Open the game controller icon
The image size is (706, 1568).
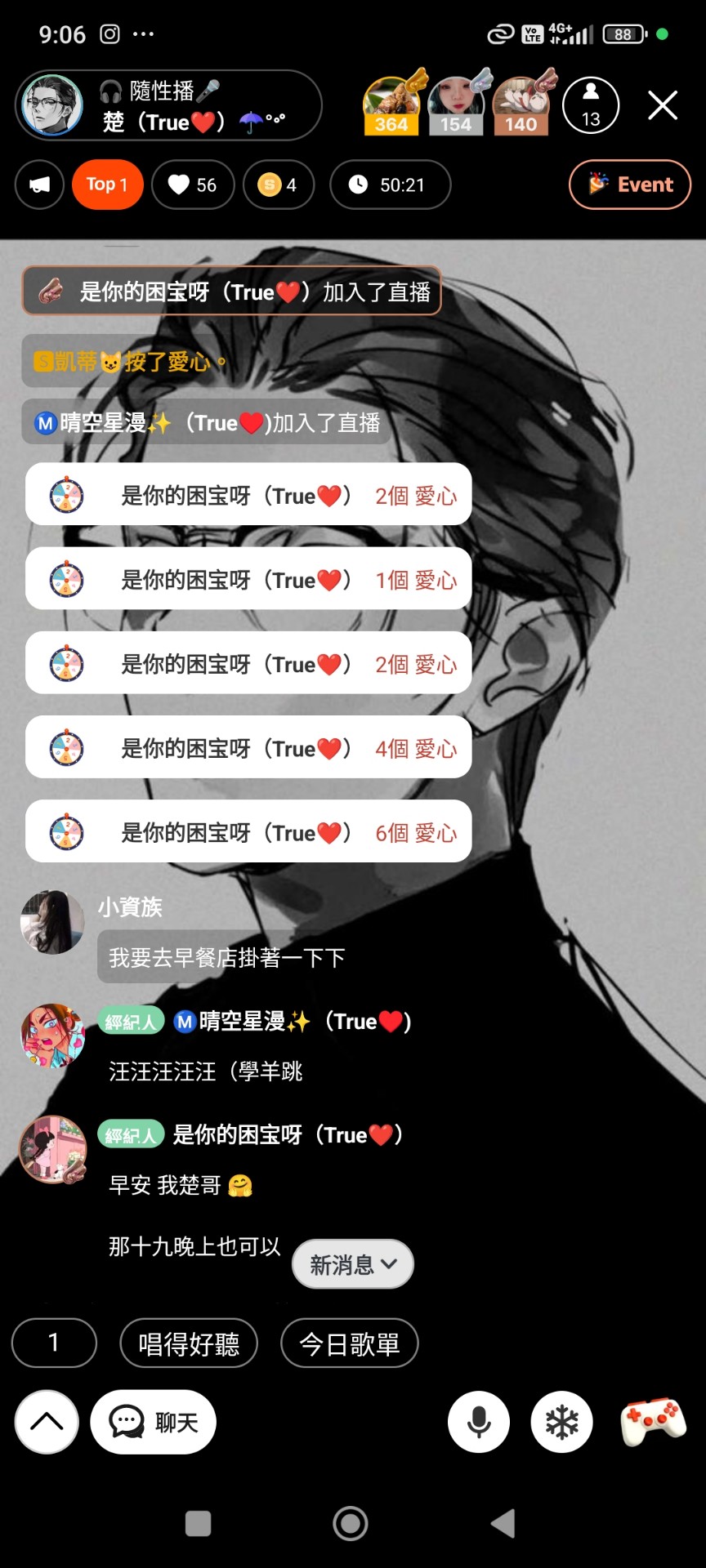pos(653,1422)
